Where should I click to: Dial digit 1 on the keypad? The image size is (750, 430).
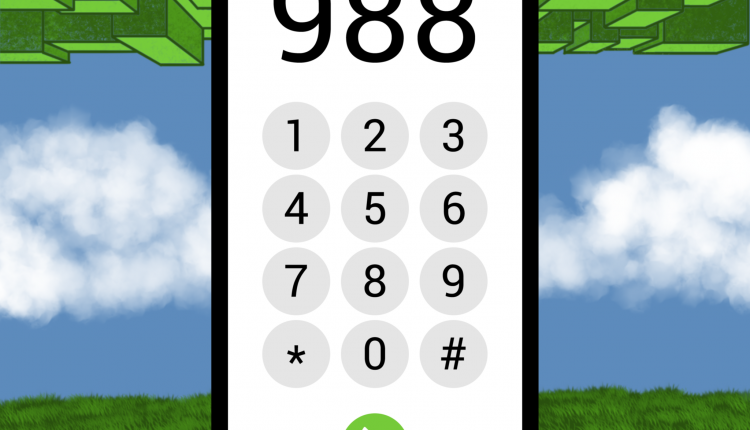pos(296,136)
